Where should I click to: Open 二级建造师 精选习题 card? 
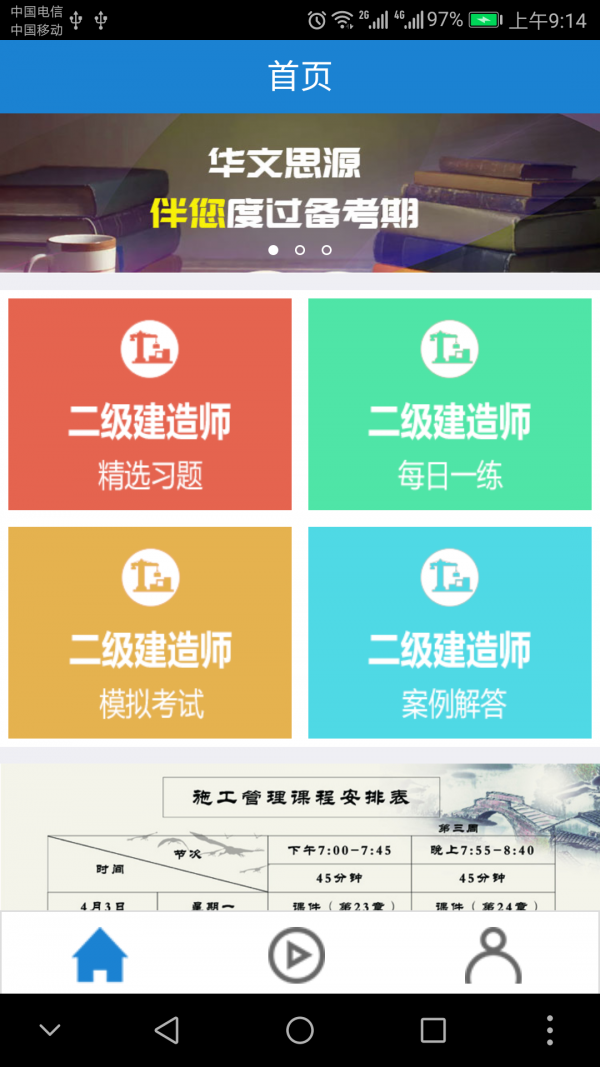click(150, 404)
